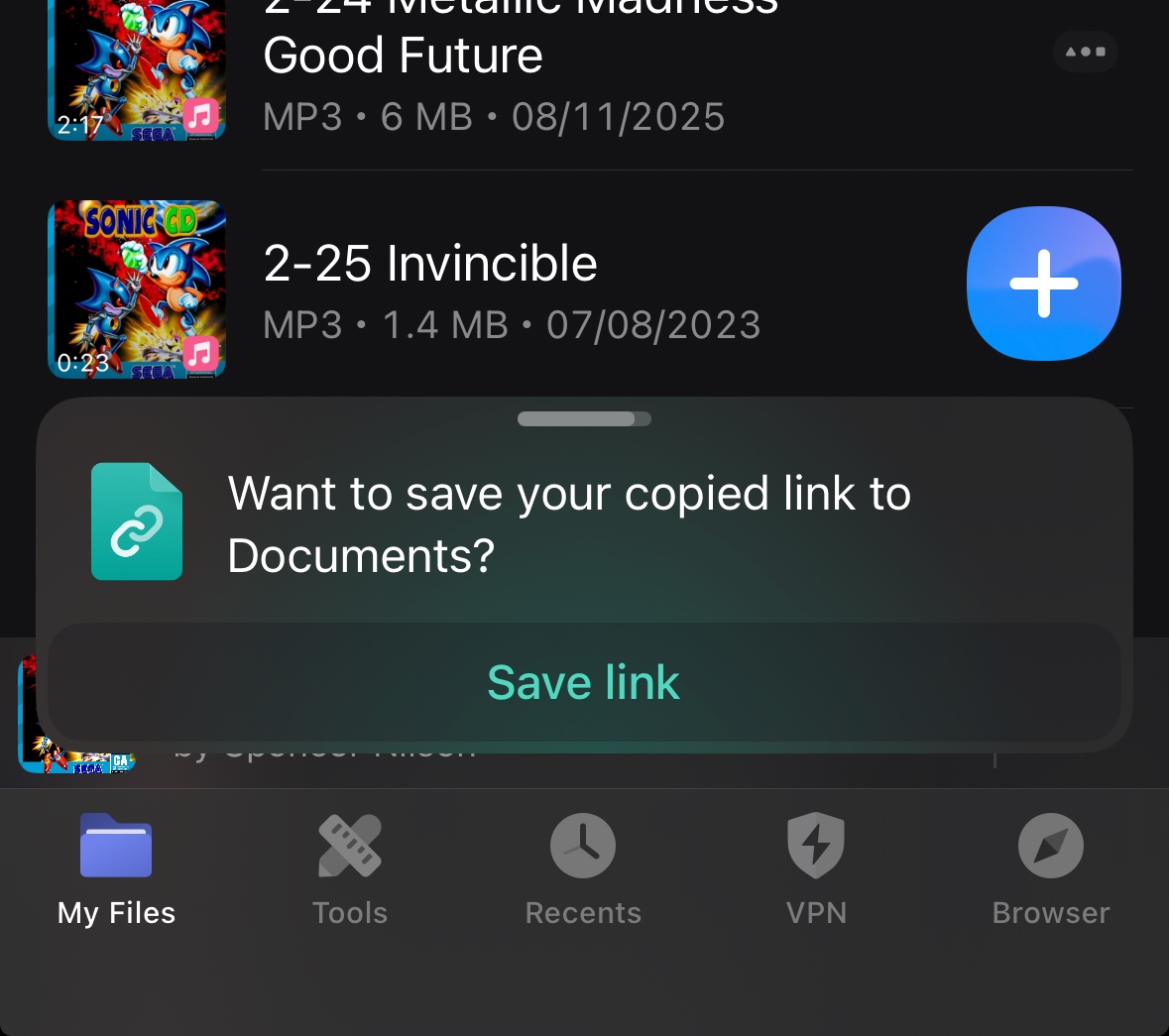1169x1036 pixels.
Task: Open options for Metallic Madness Good Future
Action: click(1085, 52)
